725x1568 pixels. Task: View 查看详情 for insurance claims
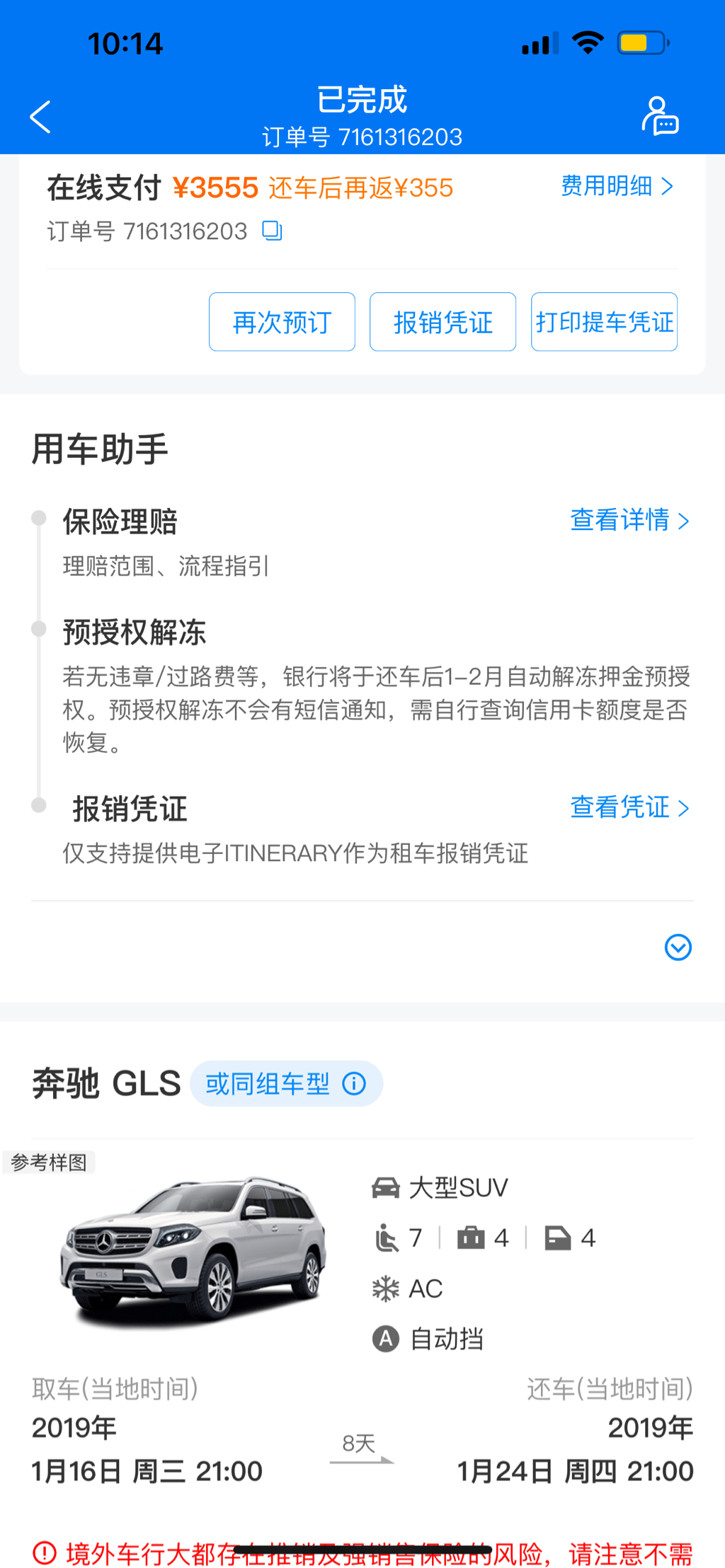pyautogui.click(x=629, y=521)
